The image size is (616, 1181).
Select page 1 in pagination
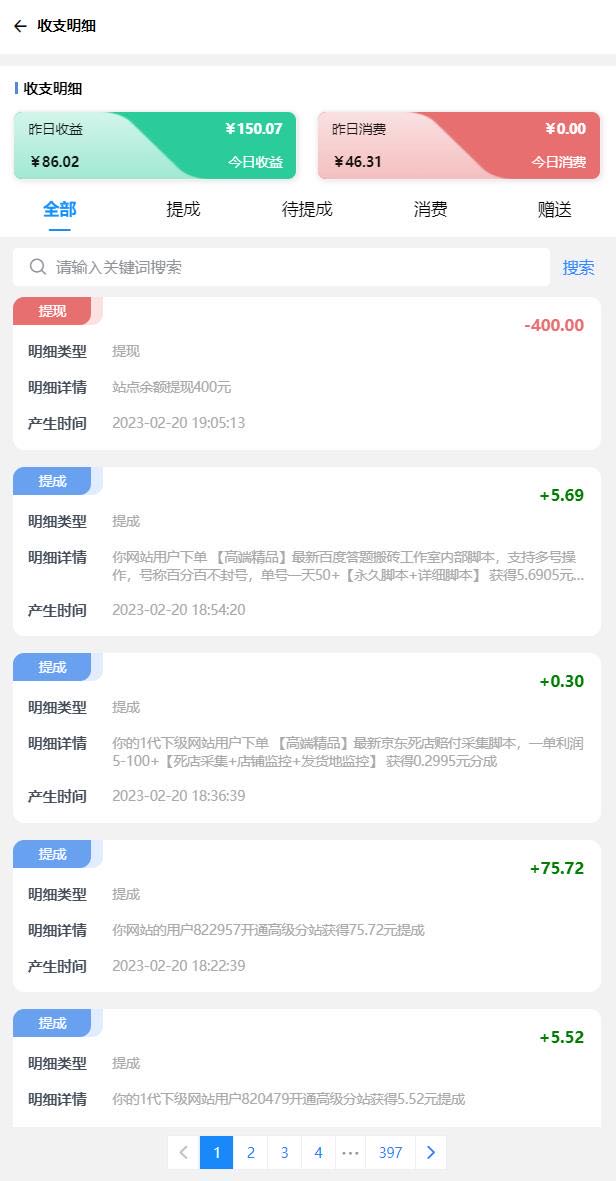point(216,1153)
